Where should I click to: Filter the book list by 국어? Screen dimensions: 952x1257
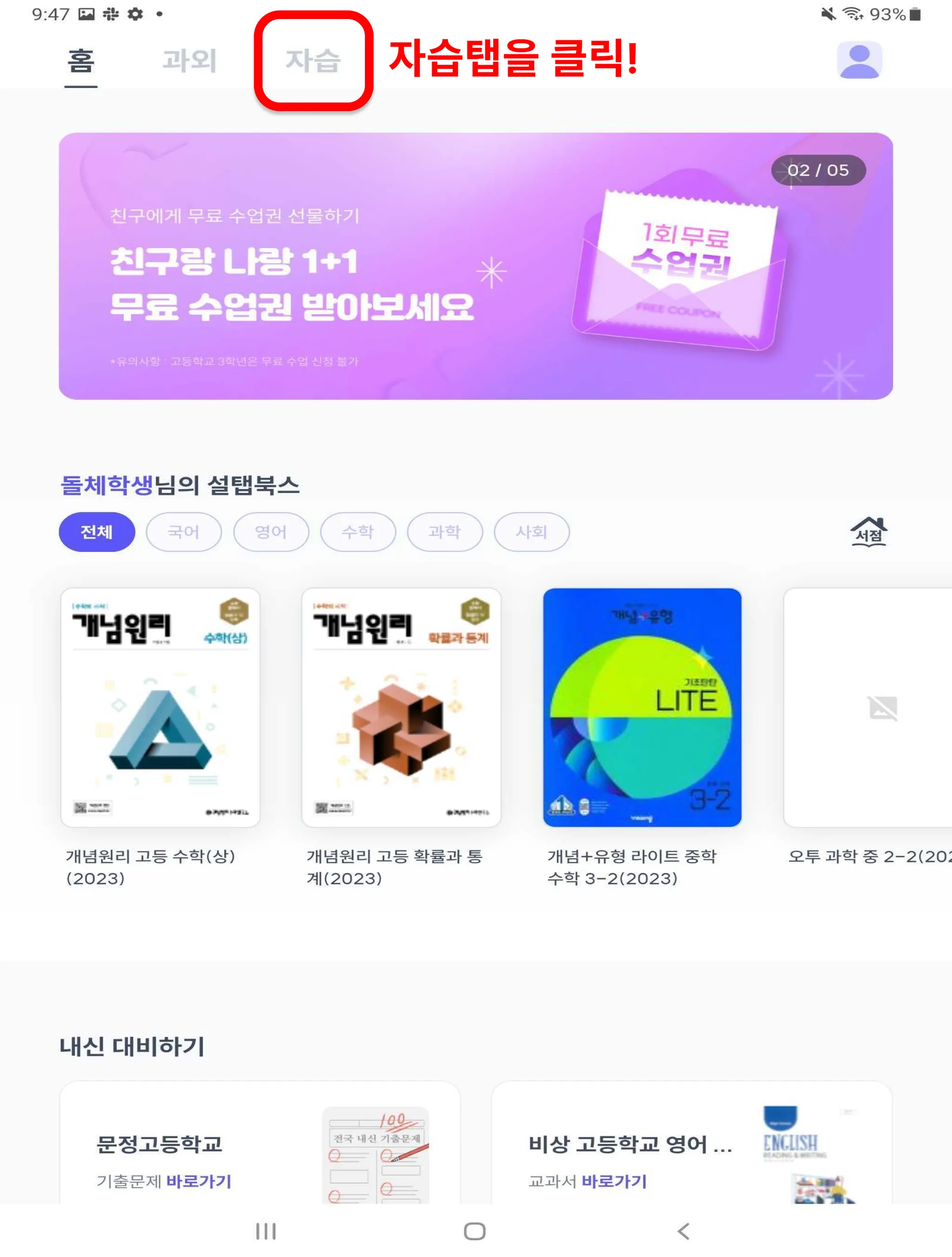[184, 532]
